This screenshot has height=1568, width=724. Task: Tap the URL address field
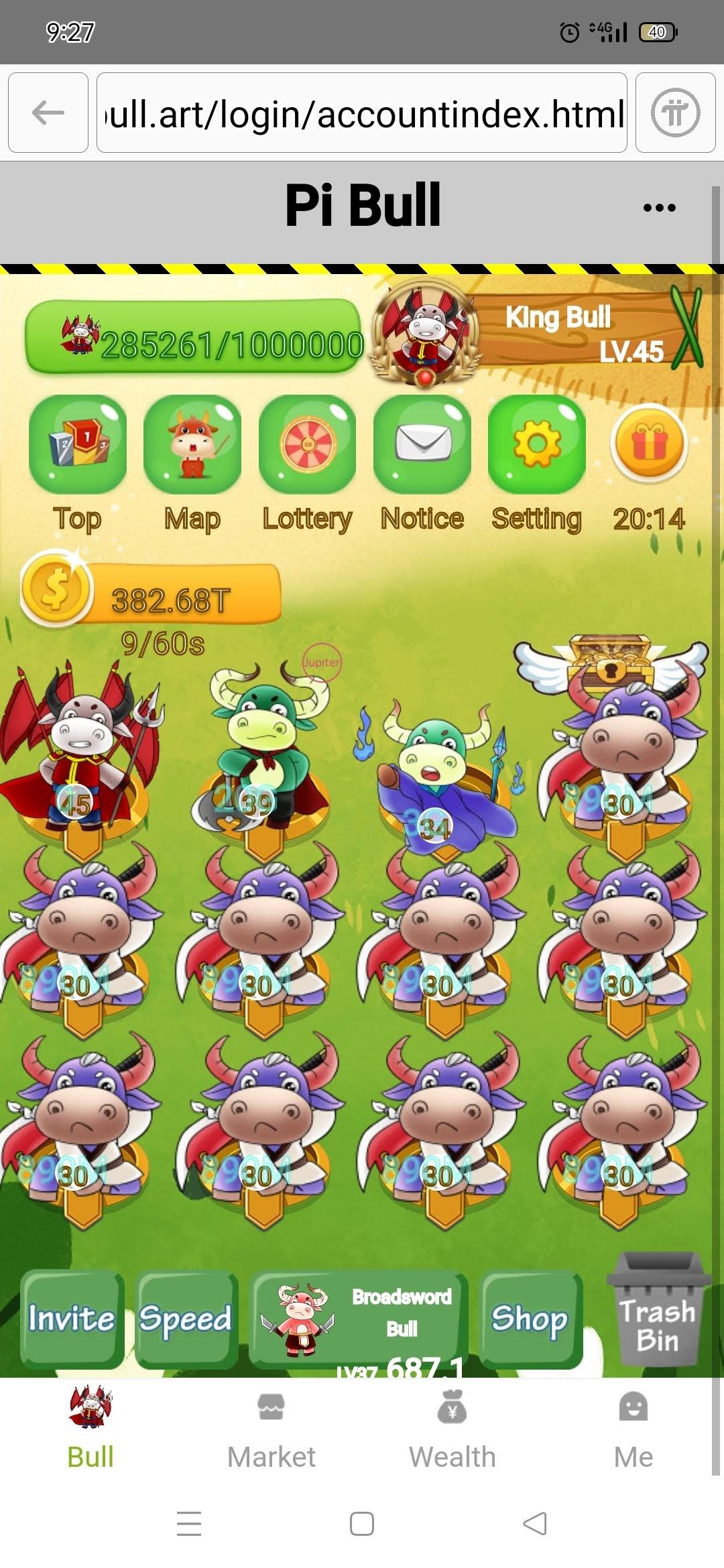(362, 113)
